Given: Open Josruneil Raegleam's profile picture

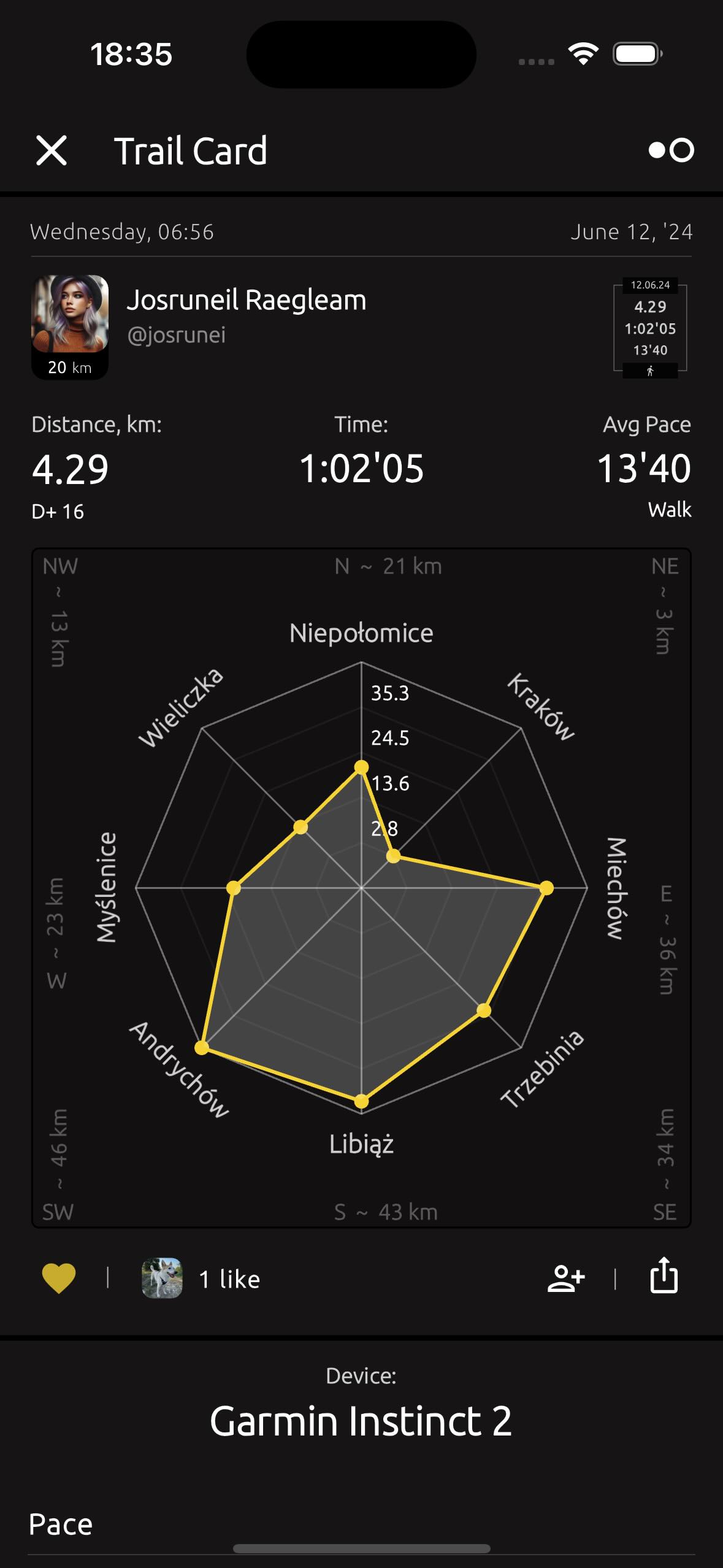Looking at the screenshot, I should (70, 315).
